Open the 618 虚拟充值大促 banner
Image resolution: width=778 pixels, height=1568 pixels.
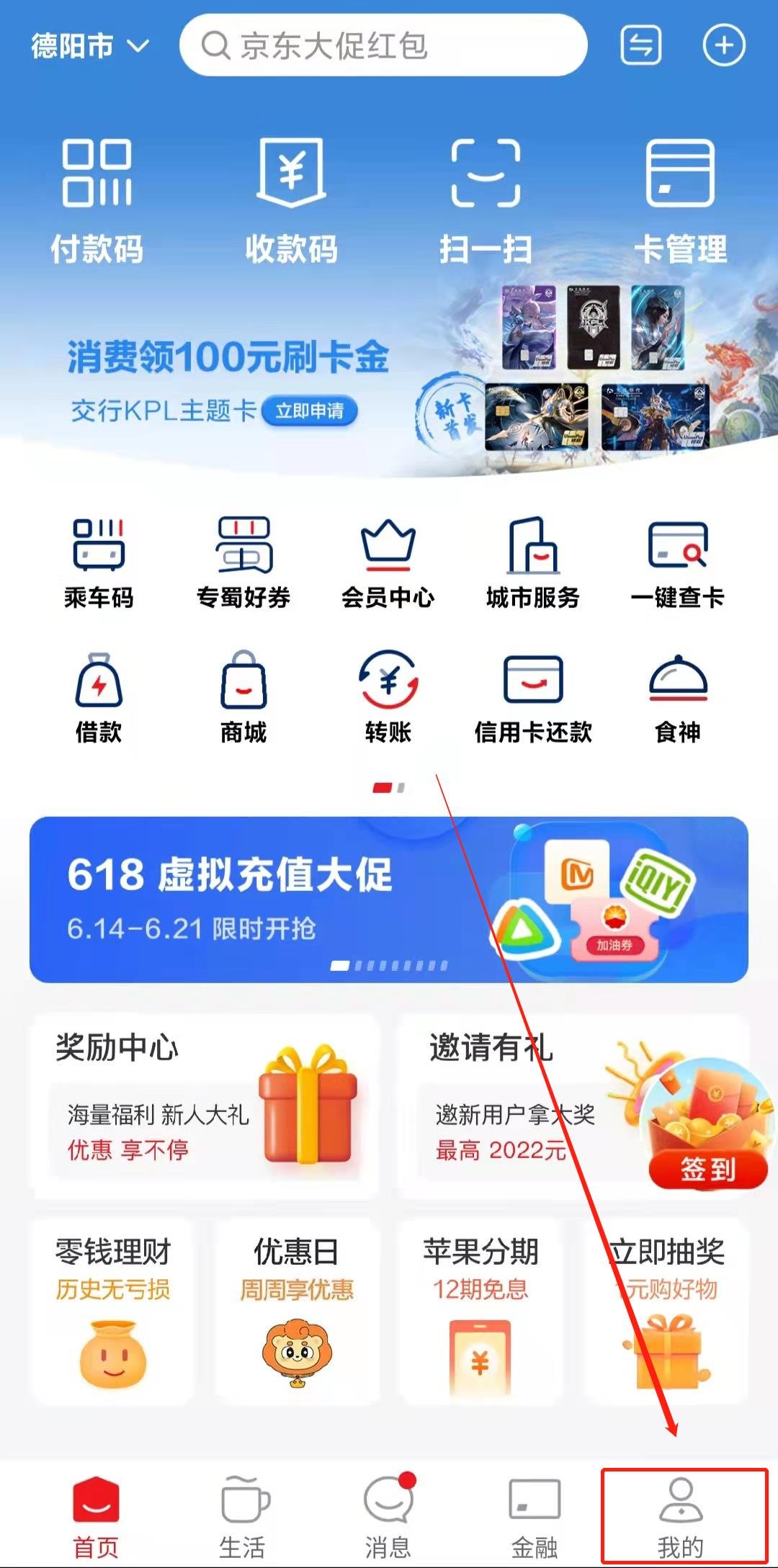388,899
